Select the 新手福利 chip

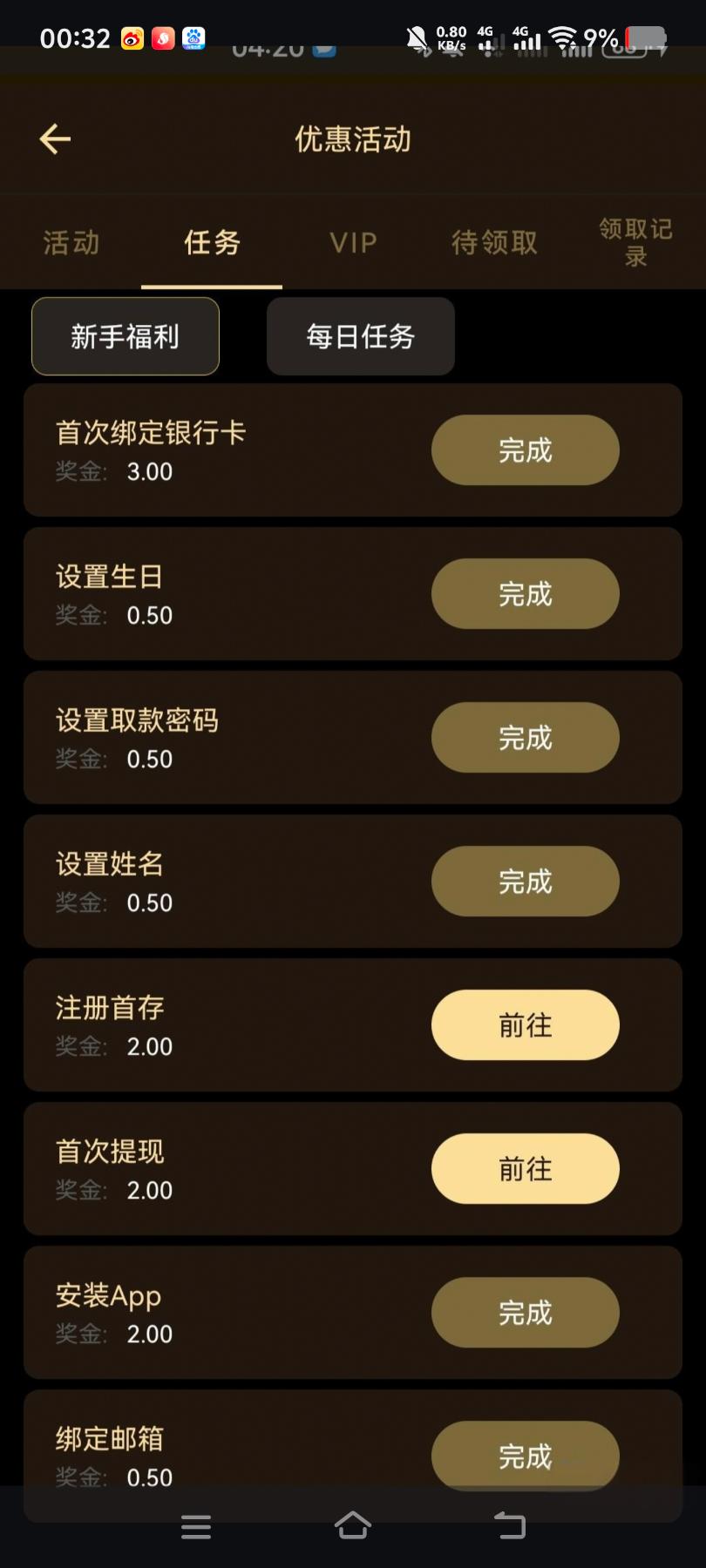pyautogui.click(x=126, y=336)
